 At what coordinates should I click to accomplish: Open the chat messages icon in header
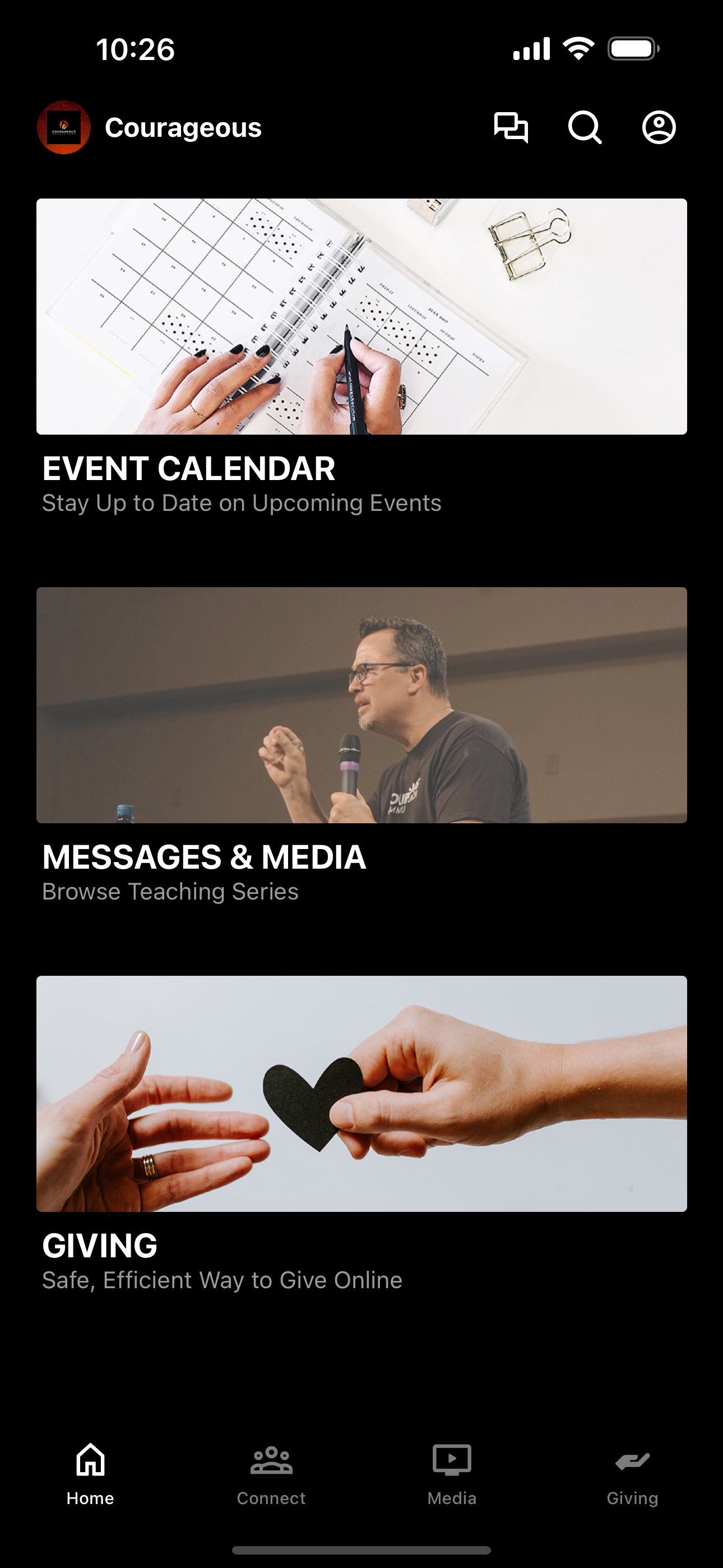click(511, 127)
